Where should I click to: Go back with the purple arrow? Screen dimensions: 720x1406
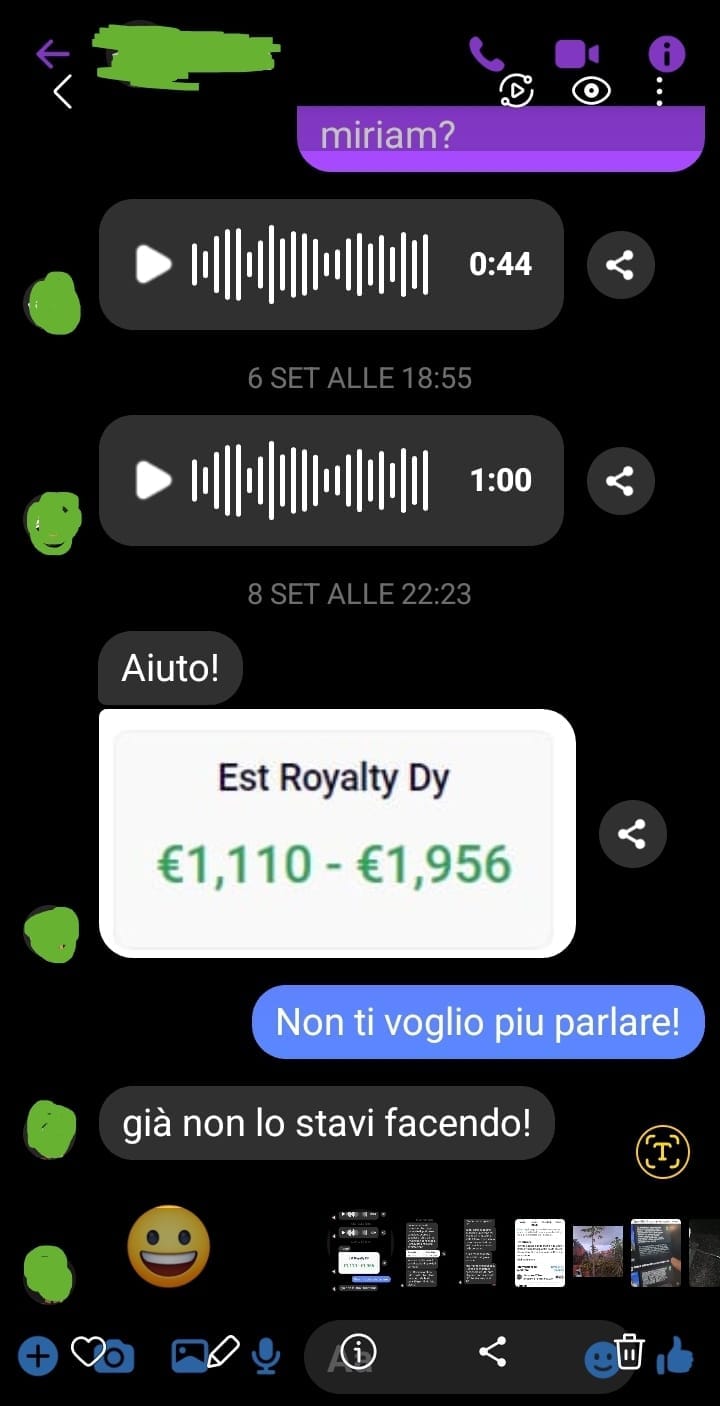[x=52, y=52]
